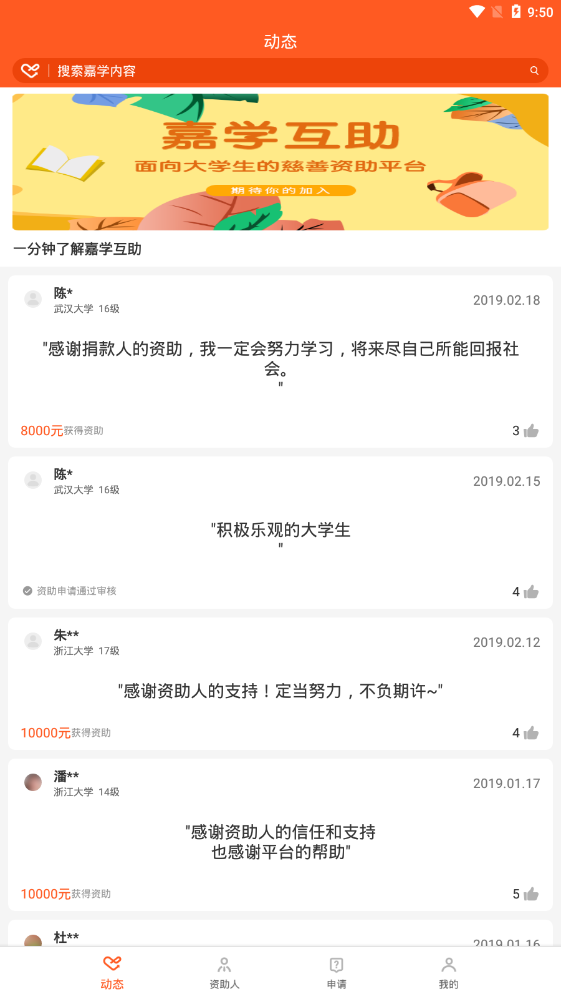Like 陈*'s post dated 2019.02.15
Image resolution: width=561 pixels, height=999 pixels.
pos(531,593)
